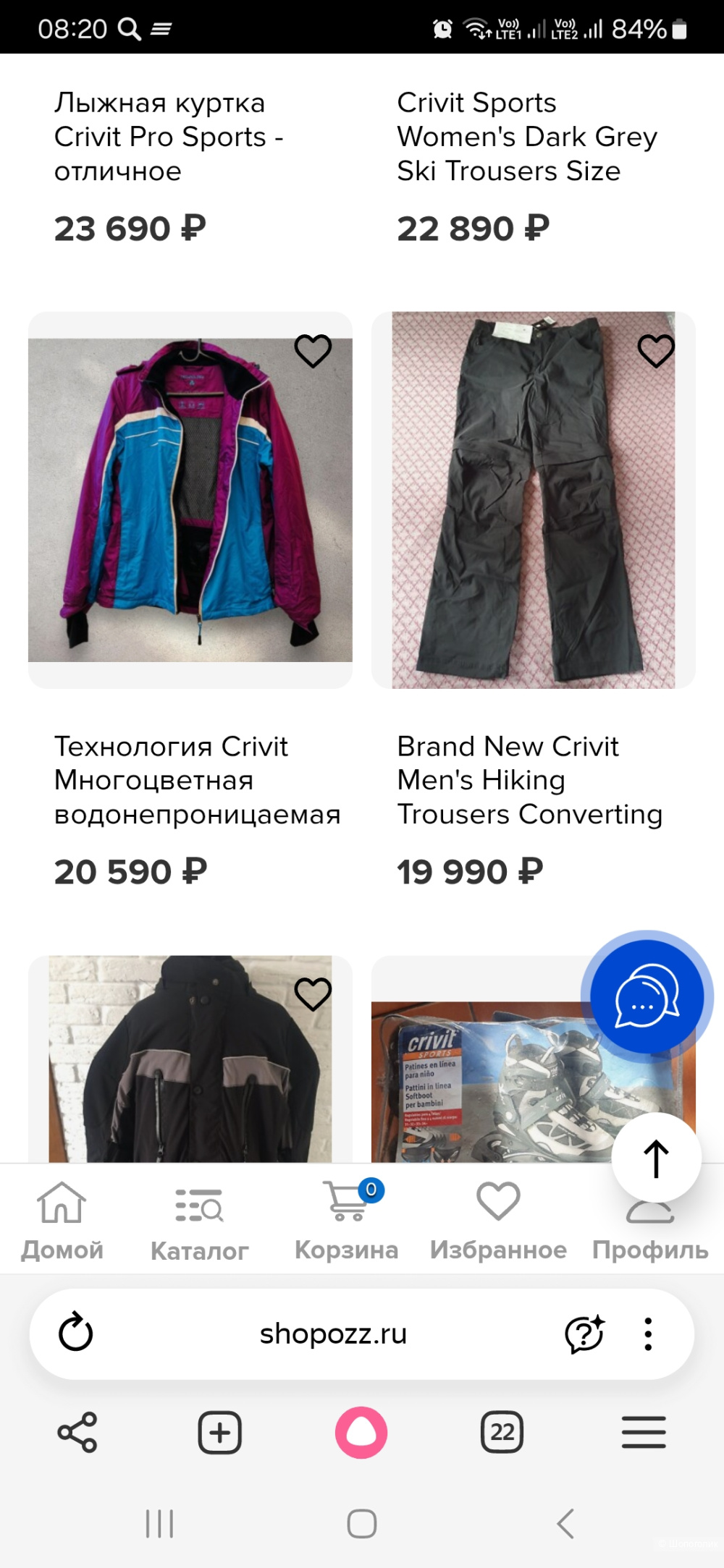Jump back to top with the arrow button
724x1568 pixels.
point(656,1158)
